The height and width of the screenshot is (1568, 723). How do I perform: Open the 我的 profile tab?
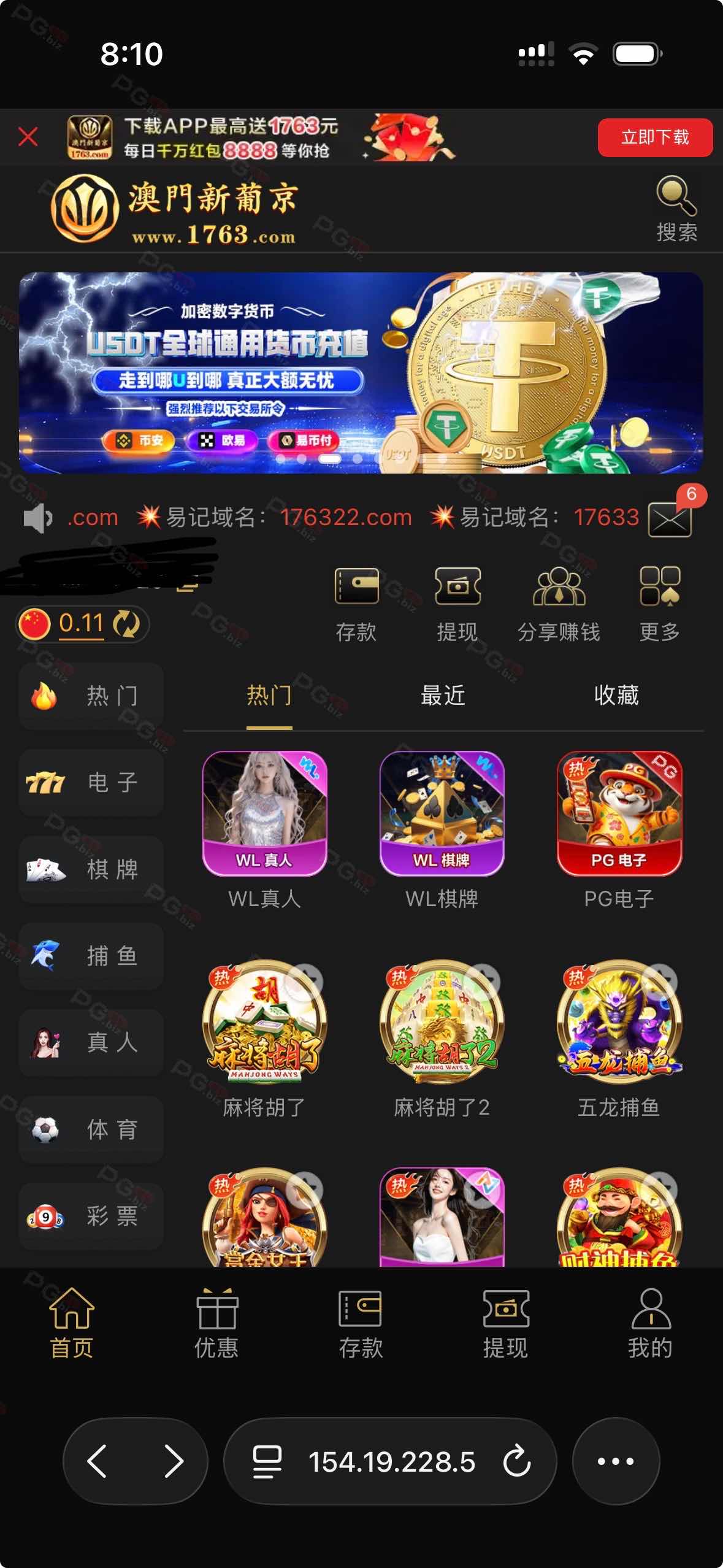point(651,1323)
